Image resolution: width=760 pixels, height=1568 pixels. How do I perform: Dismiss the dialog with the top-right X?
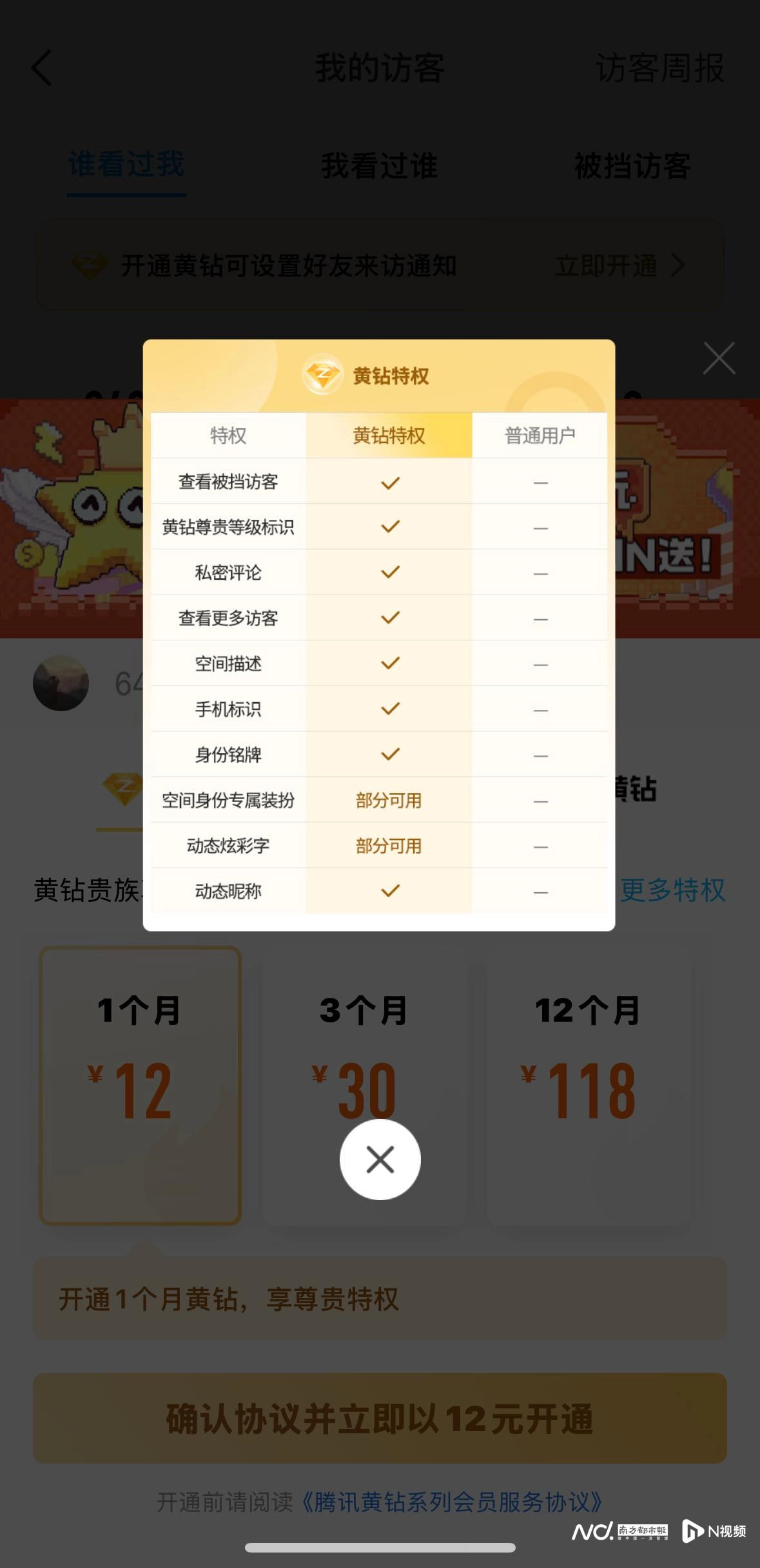tap(717, 359)
